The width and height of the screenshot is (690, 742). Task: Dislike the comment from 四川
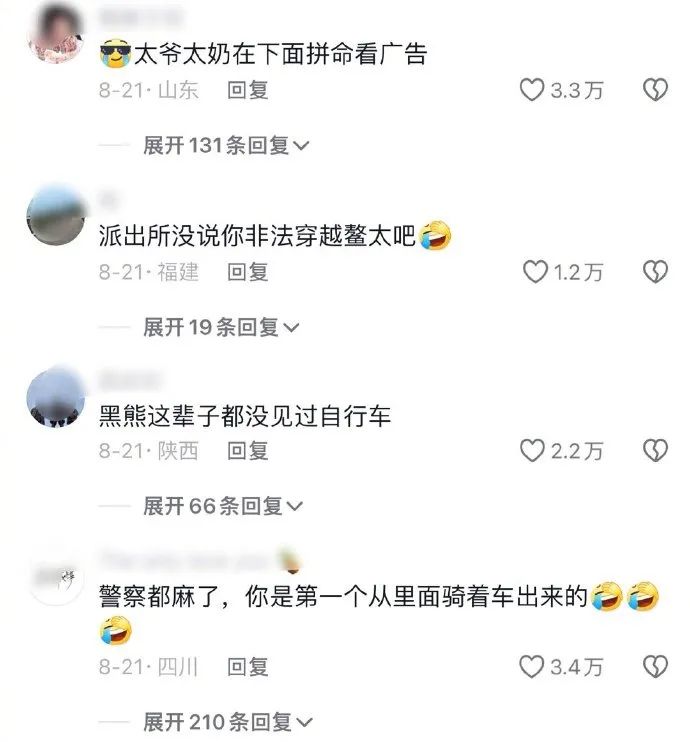(654, 666)
